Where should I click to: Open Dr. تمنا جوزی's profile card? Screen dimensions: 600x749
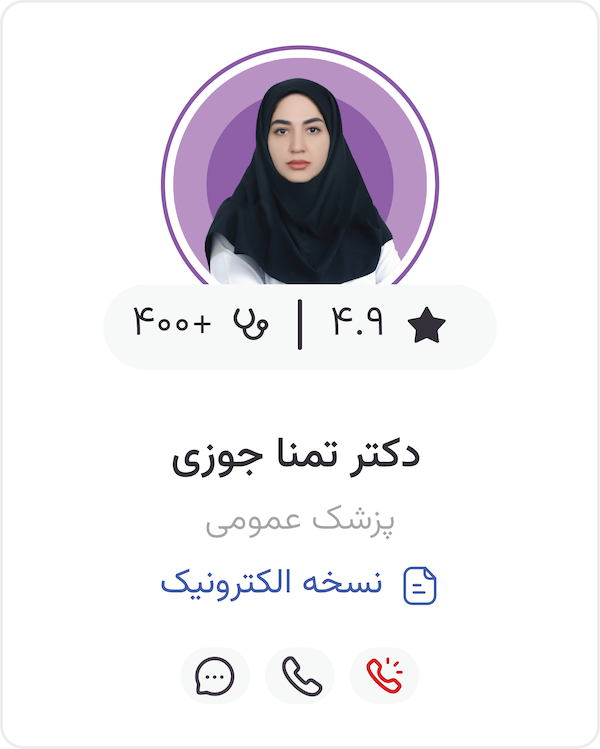click(296, 456)
